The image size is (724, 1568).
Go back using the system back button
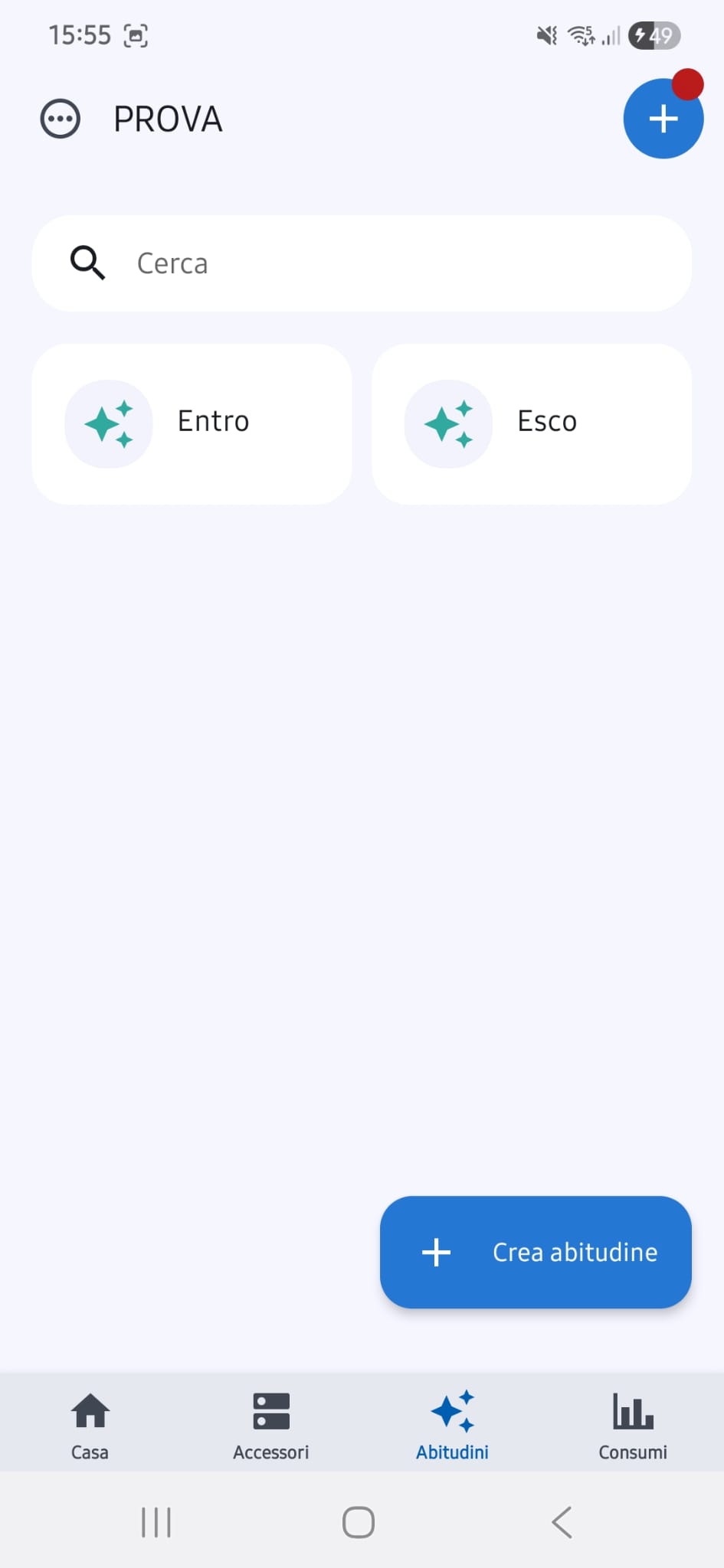(x=562, y=1522)
